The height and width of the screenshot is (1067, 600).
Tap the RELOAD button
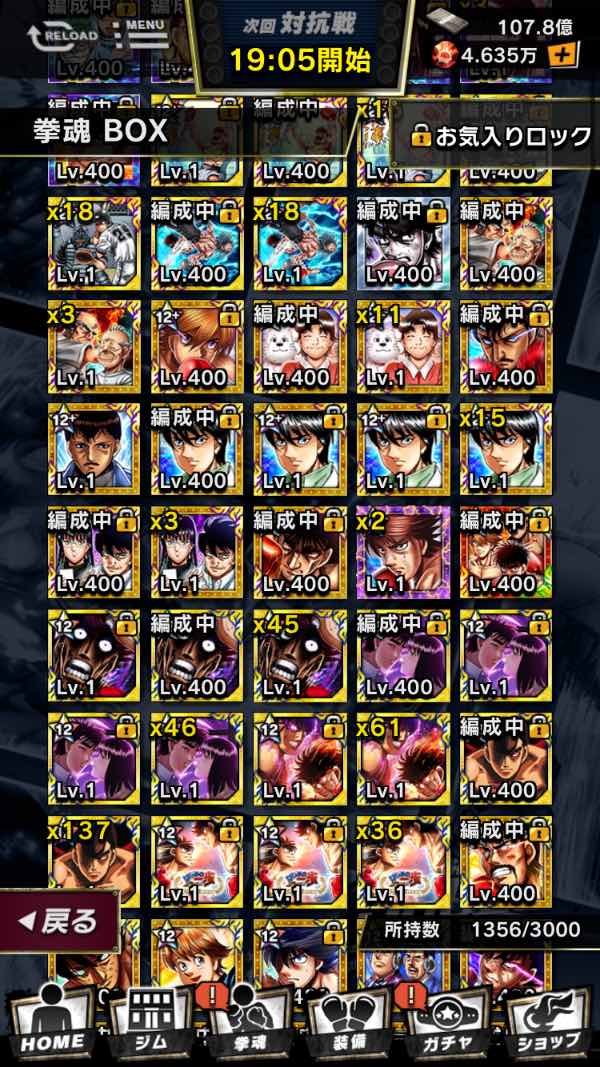(x=62, y=35)
